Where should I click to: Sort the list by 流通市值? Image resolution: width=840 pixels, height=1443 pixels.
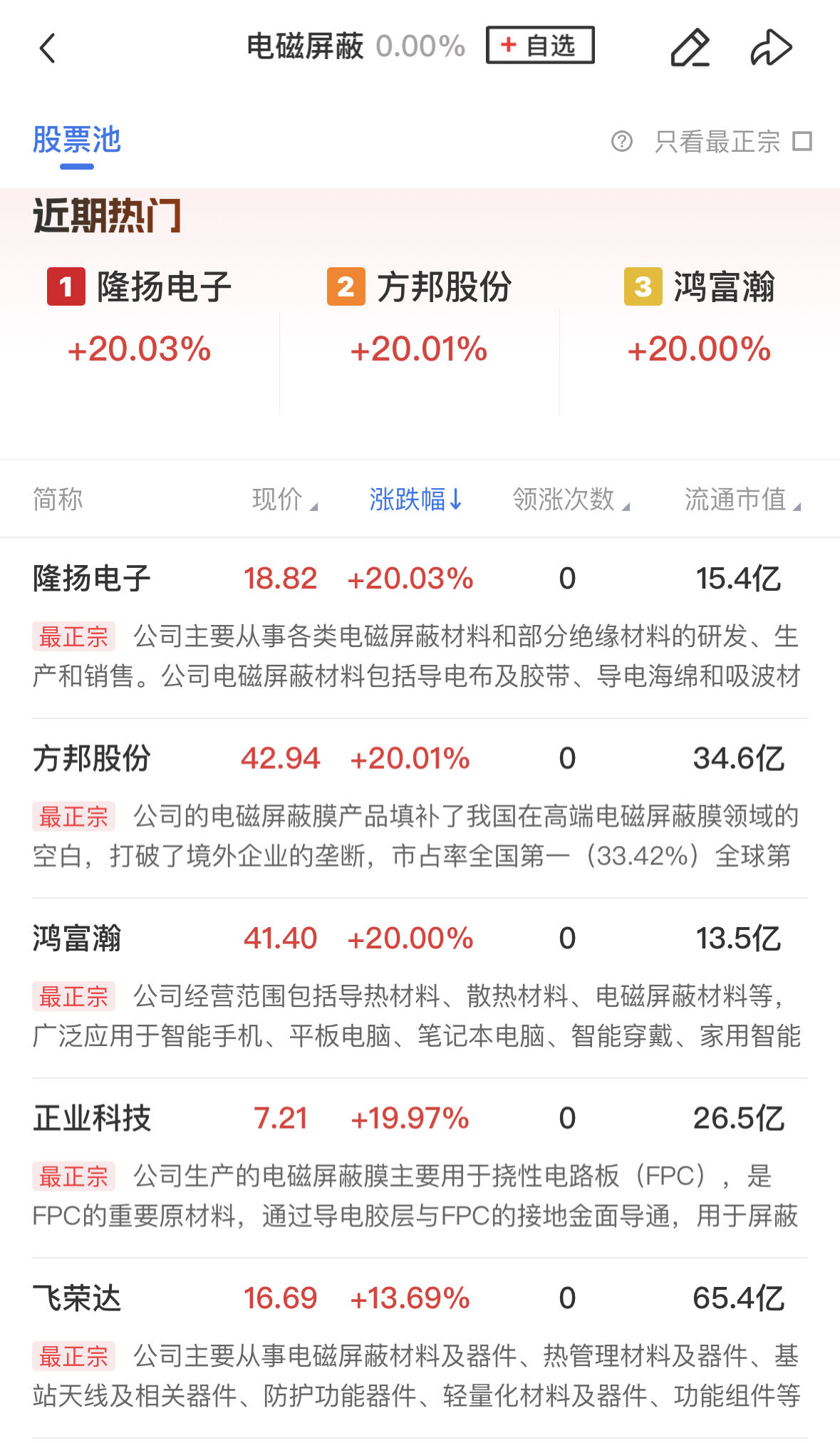coord(742,500)
